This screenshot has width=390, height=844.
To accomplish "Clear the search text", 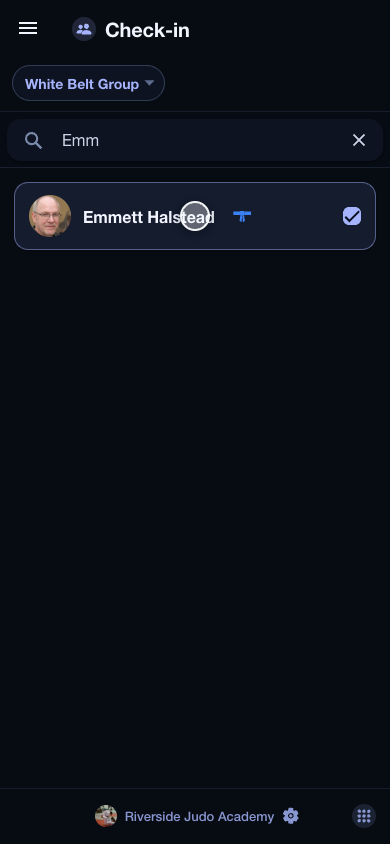I will pos(359,140).
